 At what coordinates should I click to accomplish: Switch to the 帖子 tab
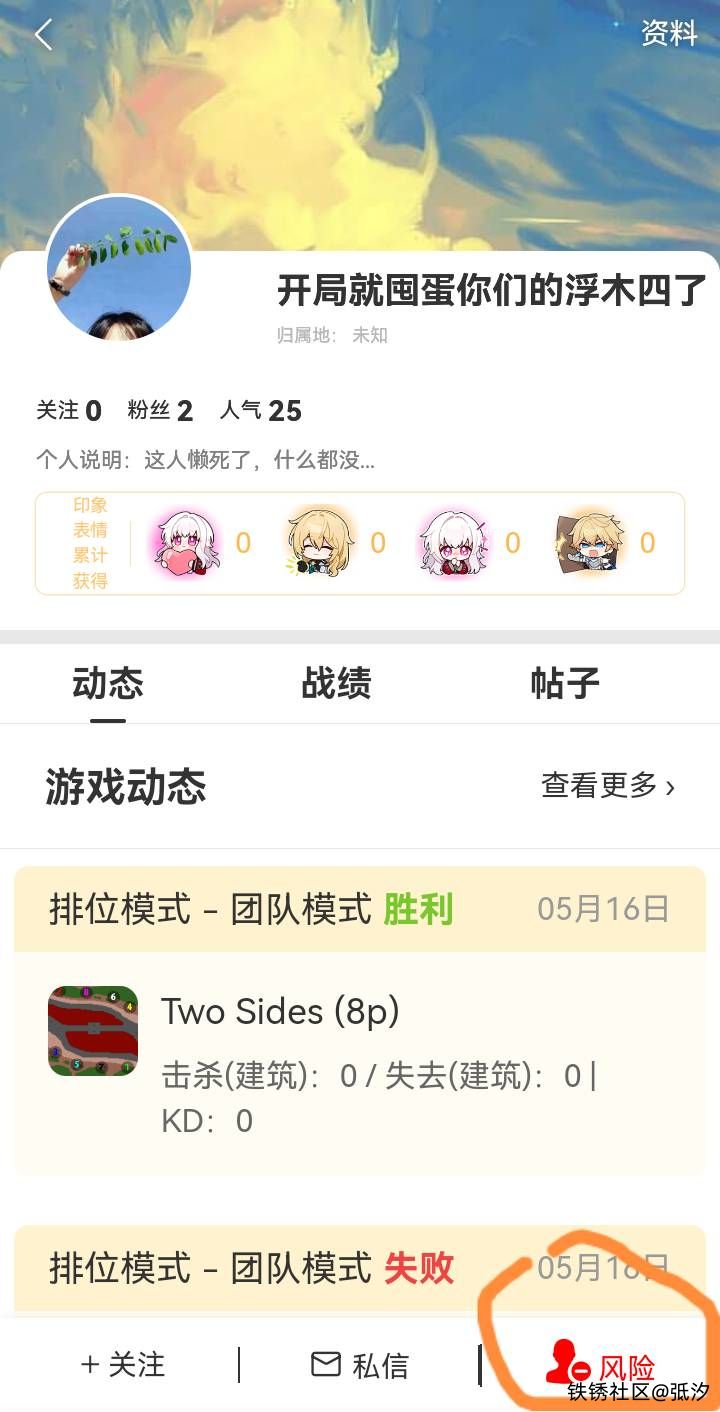coord(564,684)
